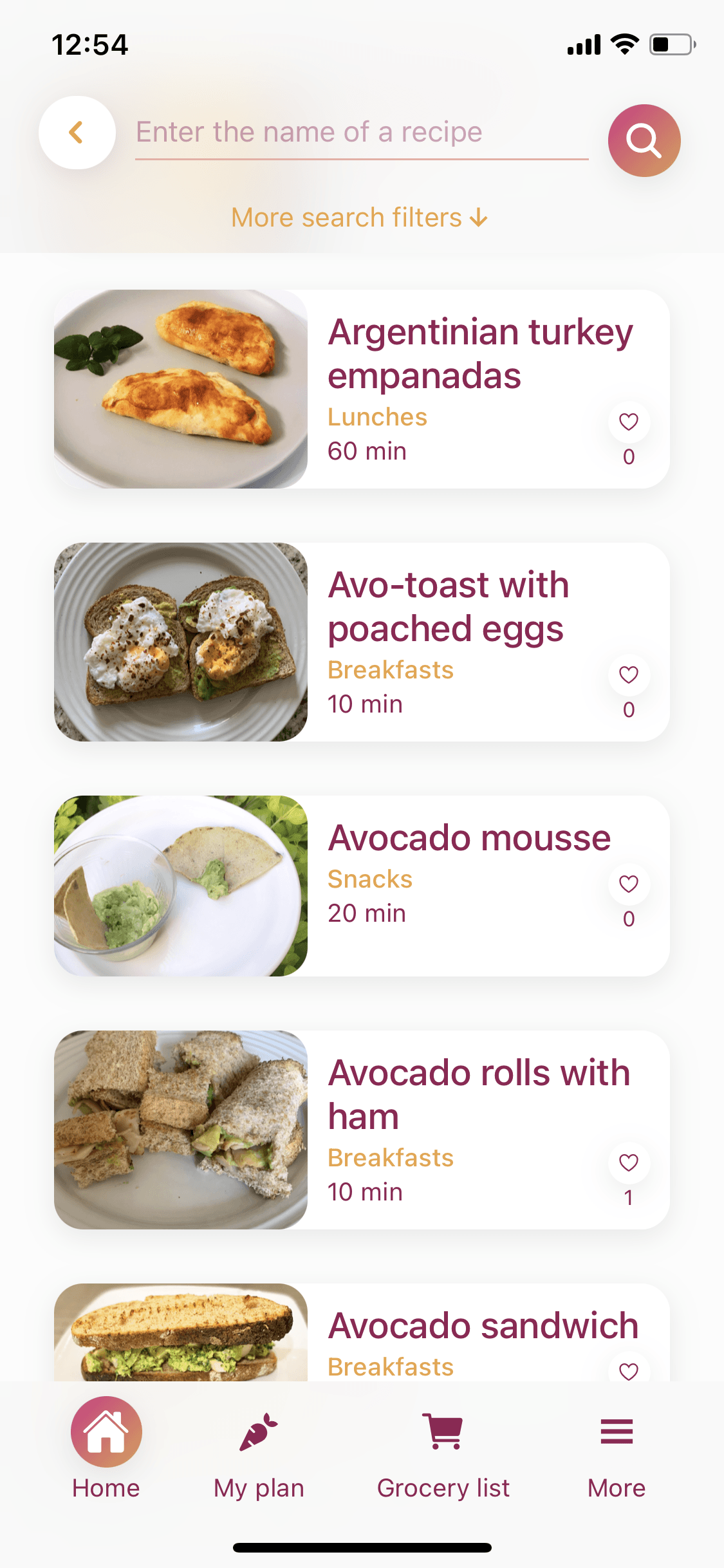Like the Argentinian turkey empanadas recipe
Viewport: 724px width, 1568px height.
(x=629, y=422)
